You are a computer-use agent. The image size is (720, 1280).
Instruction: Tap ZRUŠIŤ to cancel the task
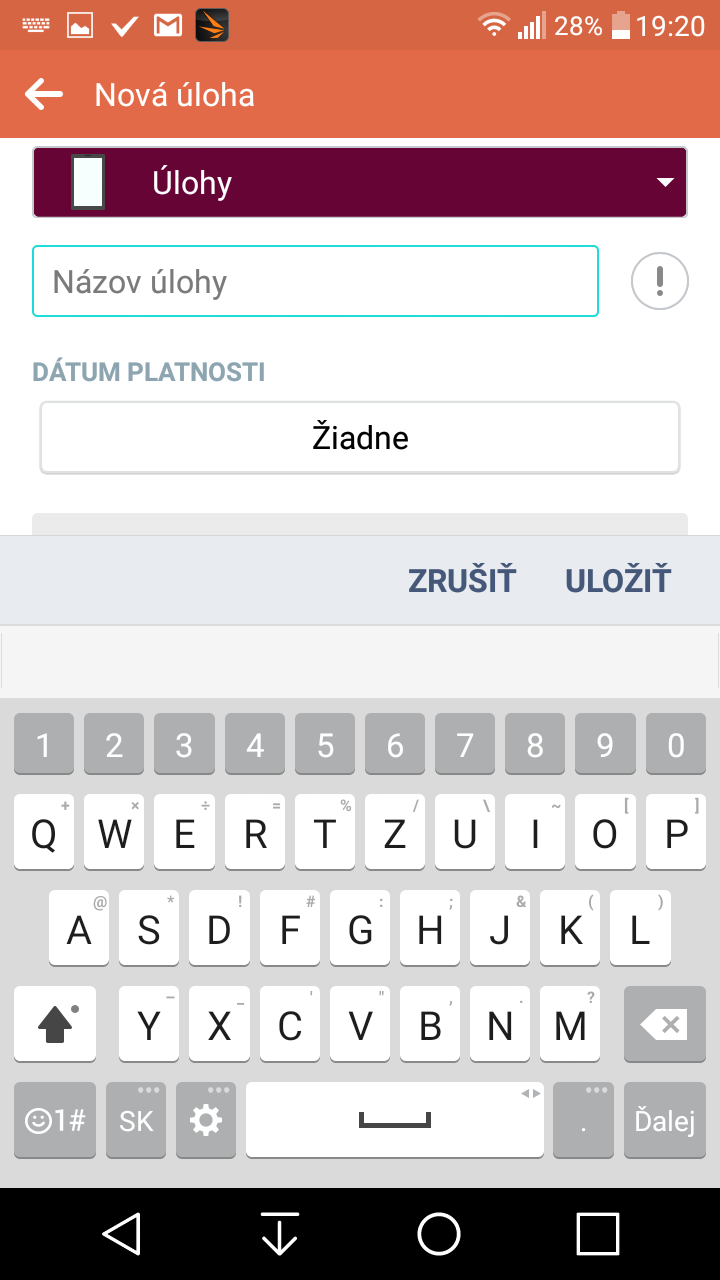click(x=462, y=581)
